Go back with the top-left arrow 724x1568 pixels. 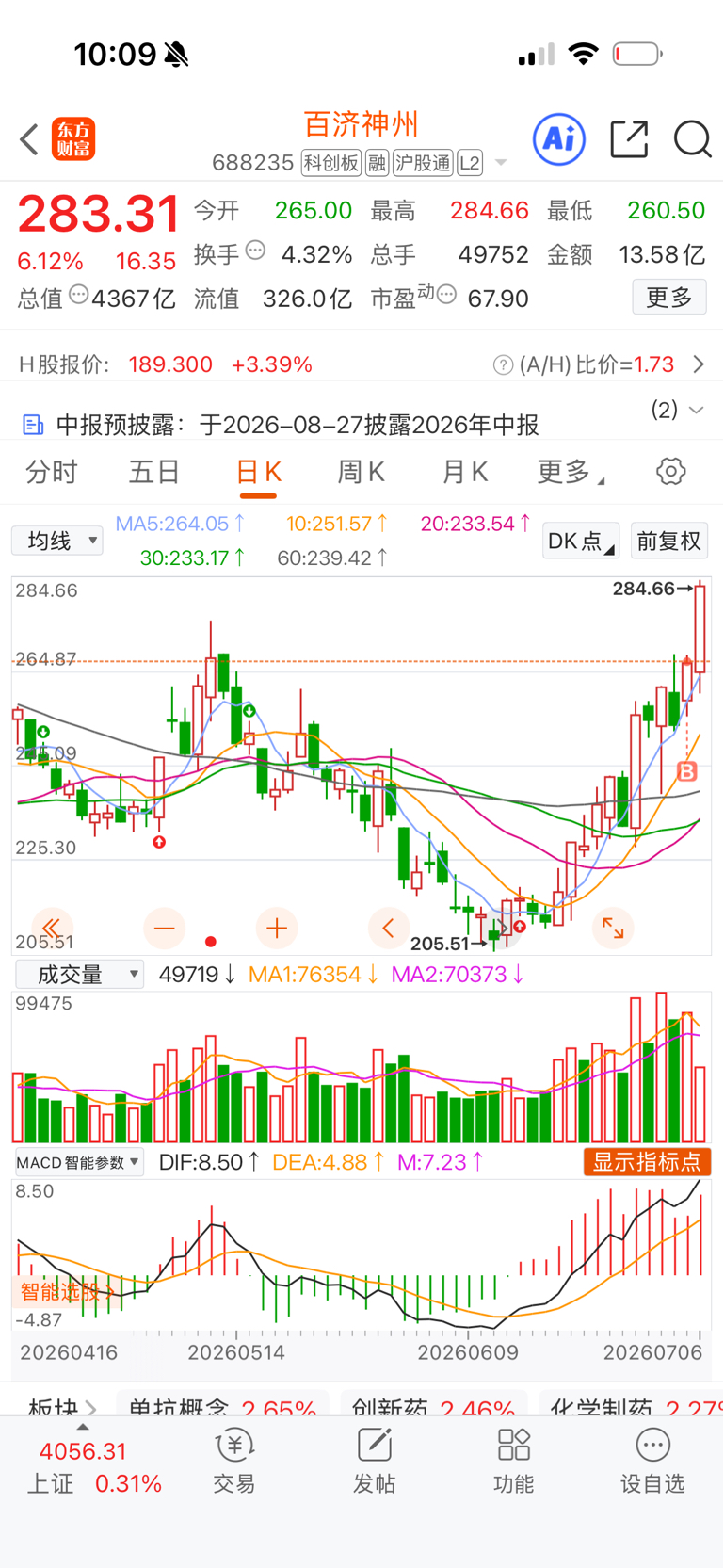click(x=29, y=140)
